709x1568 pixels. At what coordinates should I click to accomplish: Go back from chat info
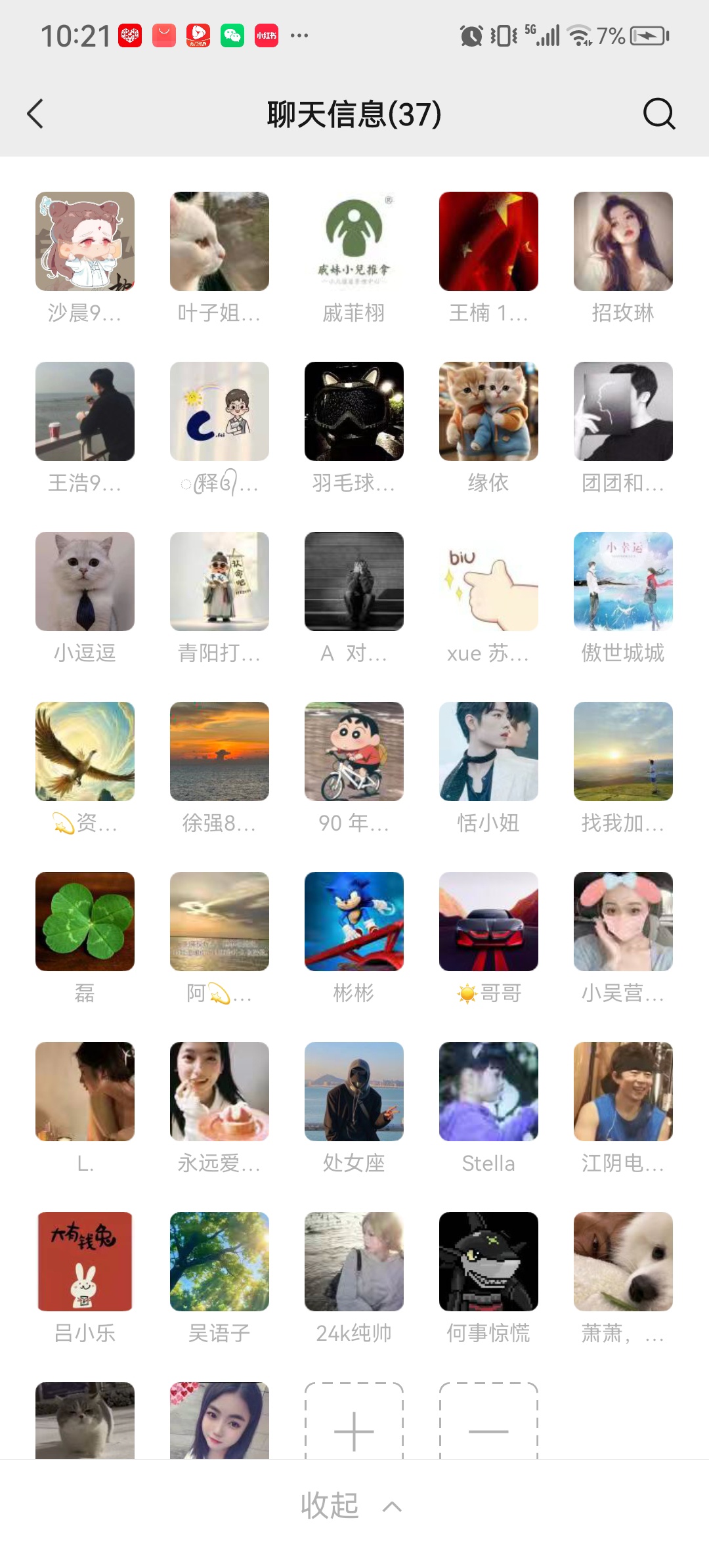[35, 114]
